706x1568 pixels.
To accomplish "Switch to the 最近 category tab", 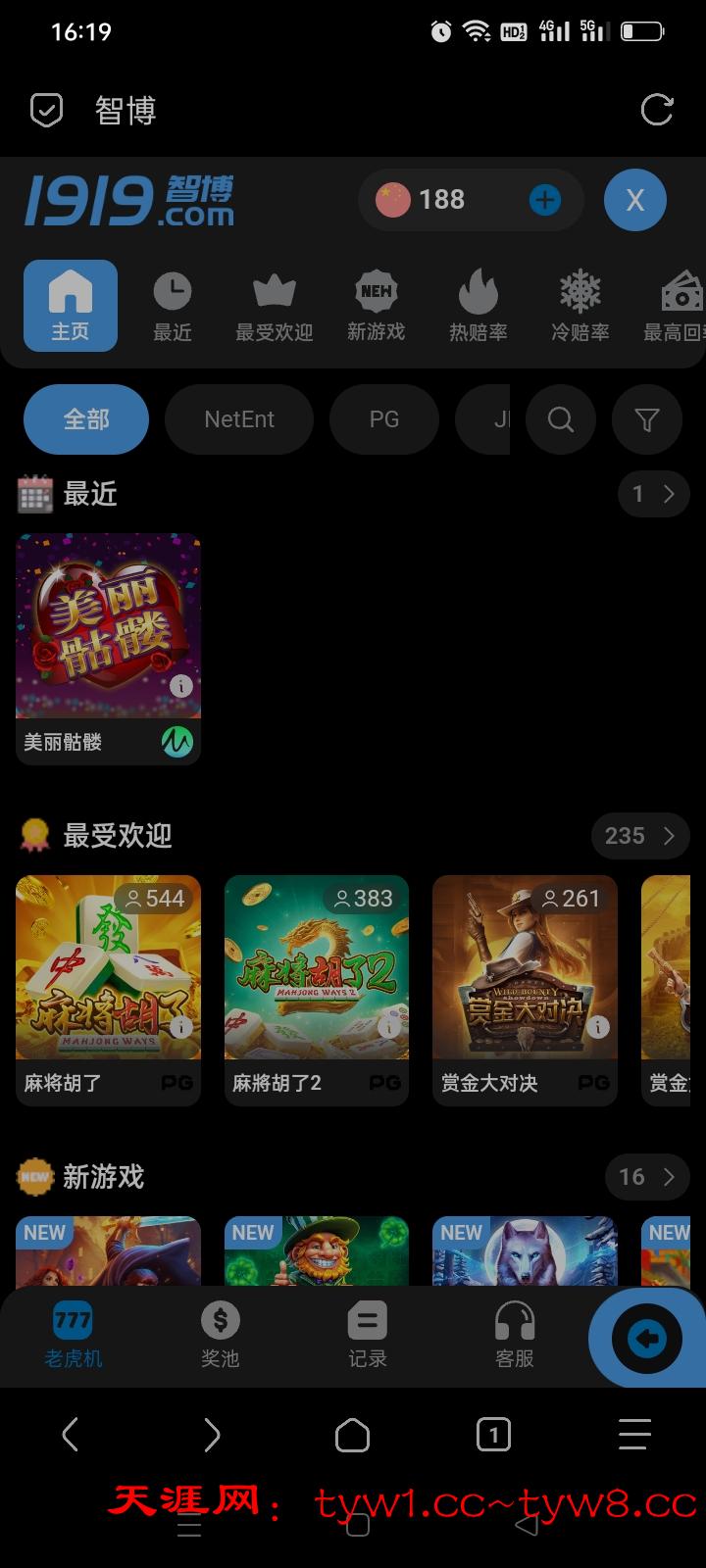I will click(173, 306).
